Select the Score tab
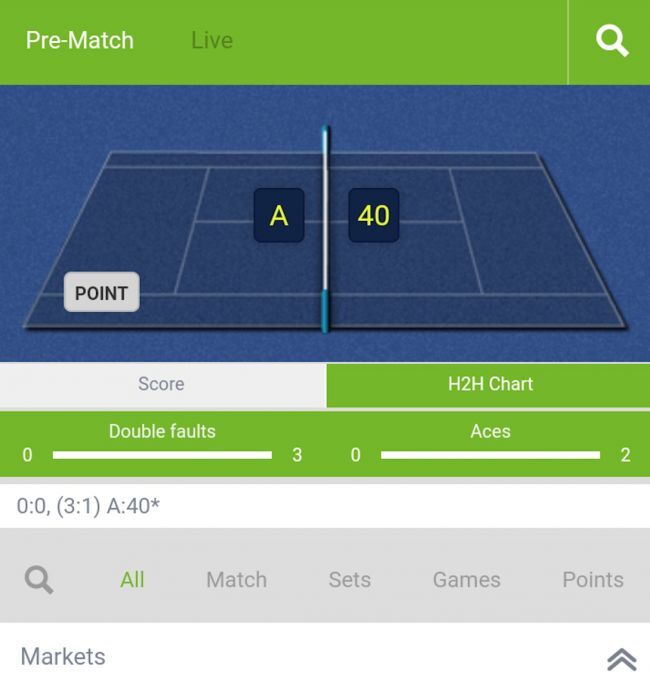 click(x=162, y=384)
